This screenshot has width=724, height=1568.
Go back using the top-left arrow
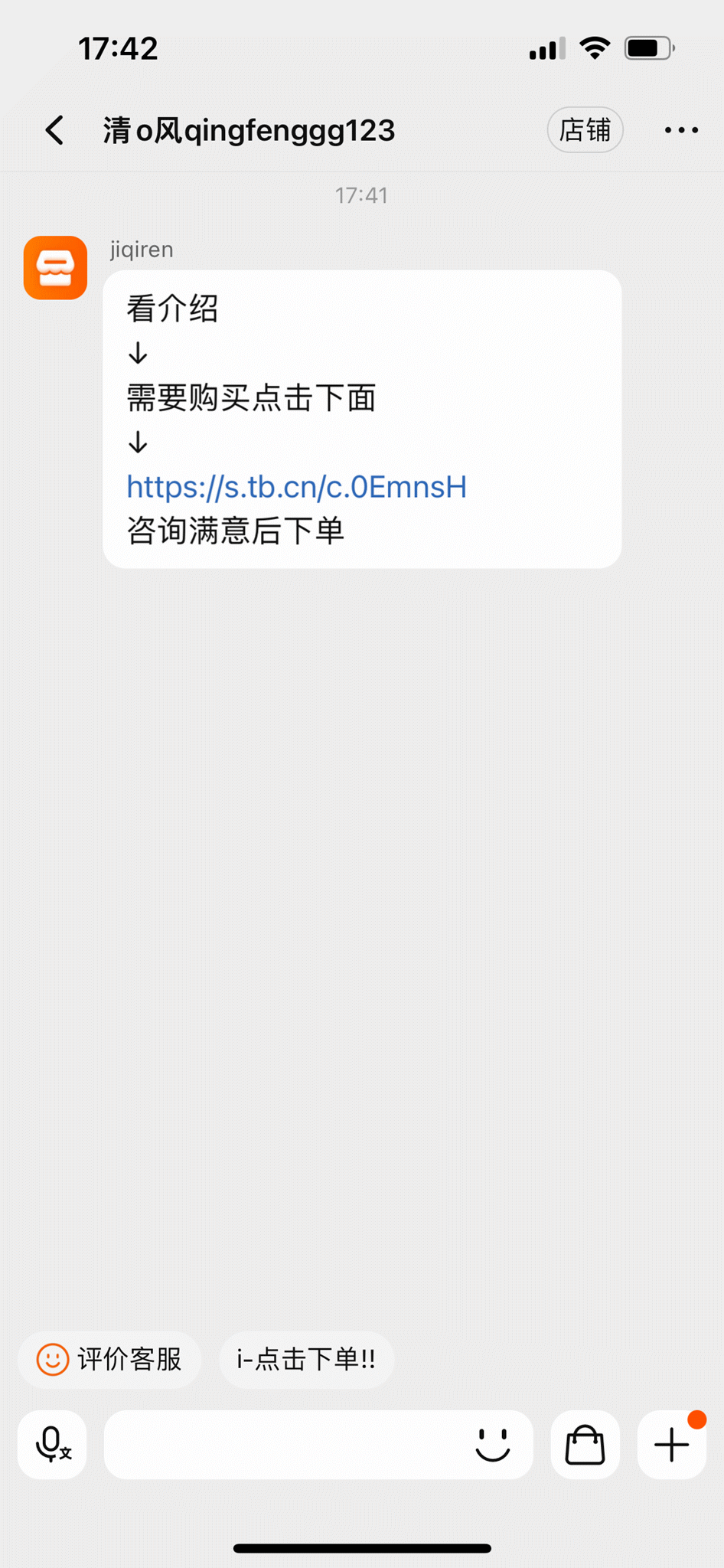(x=54, y=130)
